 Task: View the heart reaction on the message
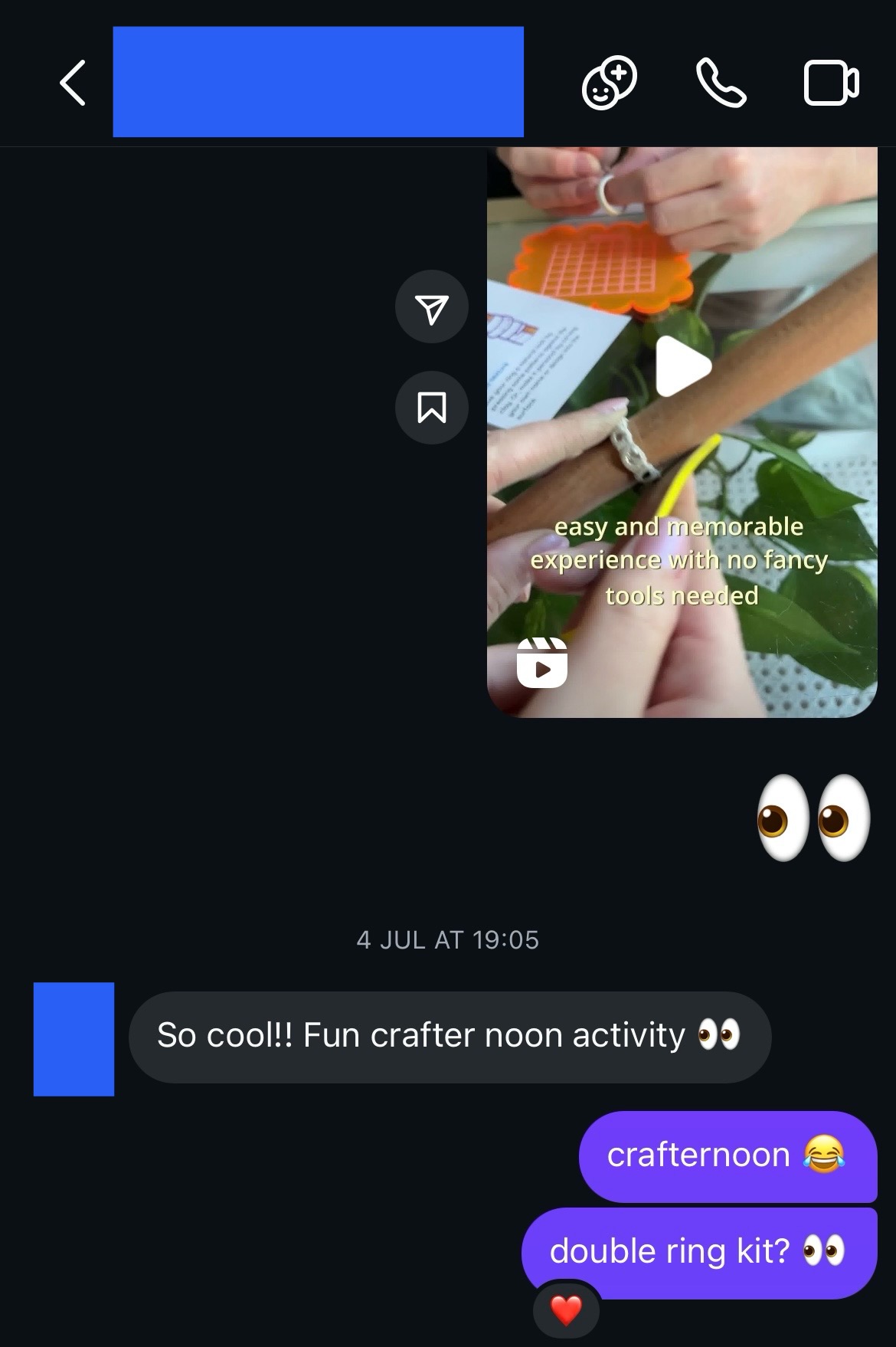point(566,1310)
